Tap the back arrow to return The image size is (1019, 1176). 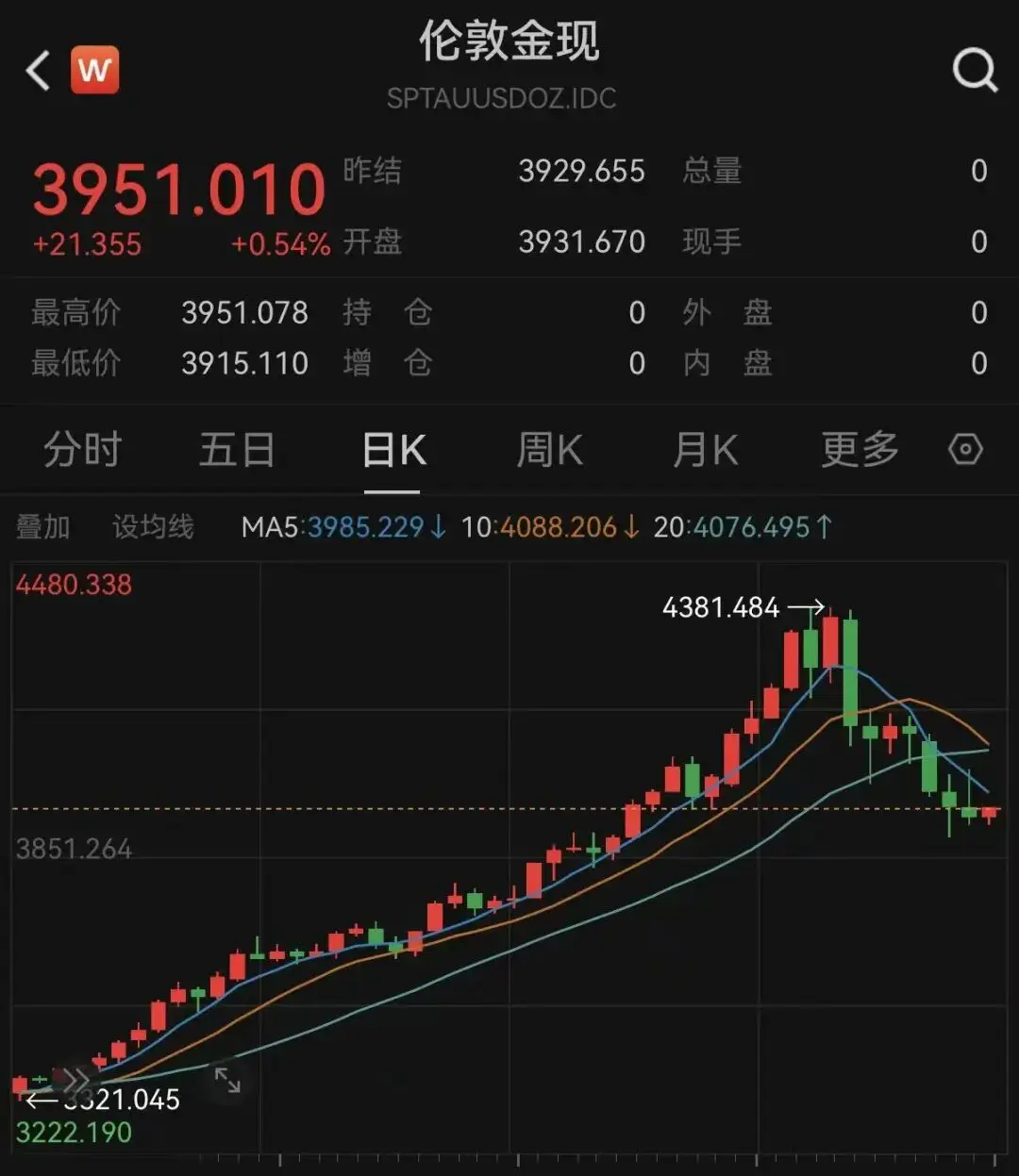pos(38,68)
